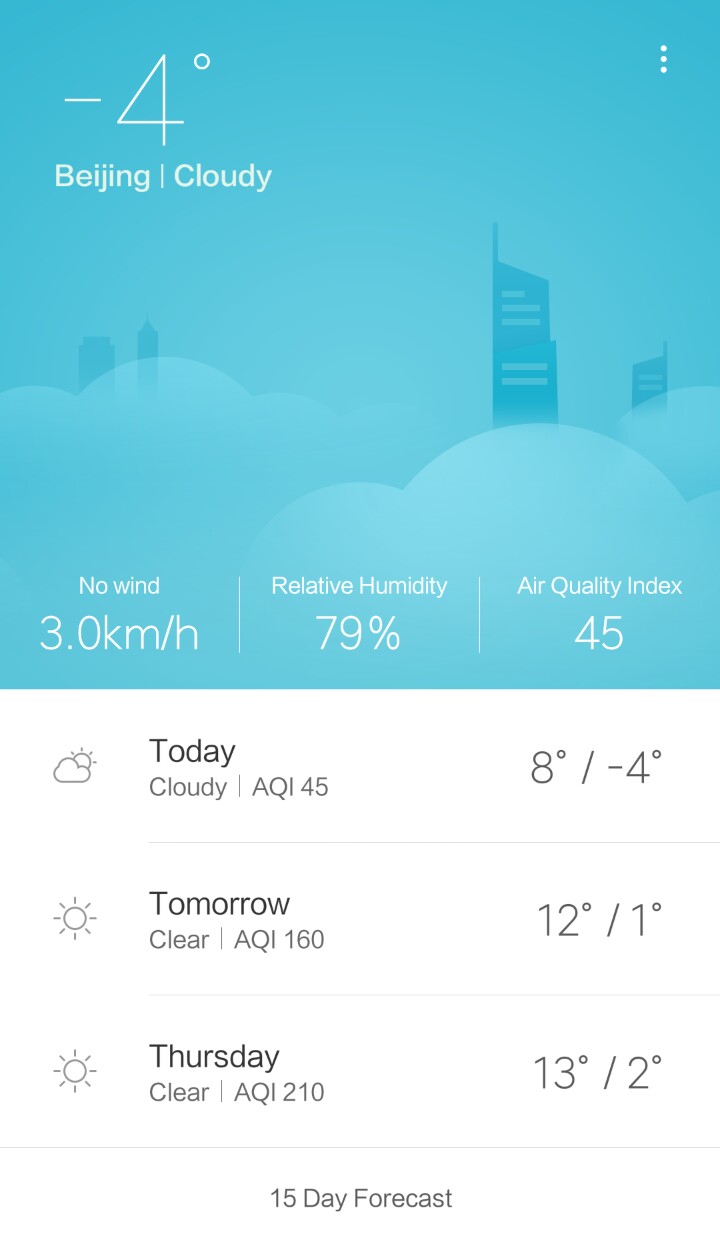Open Today's cloudy forecast row
The width and height of the screenshot is (720, 1242).
point(360,768)
